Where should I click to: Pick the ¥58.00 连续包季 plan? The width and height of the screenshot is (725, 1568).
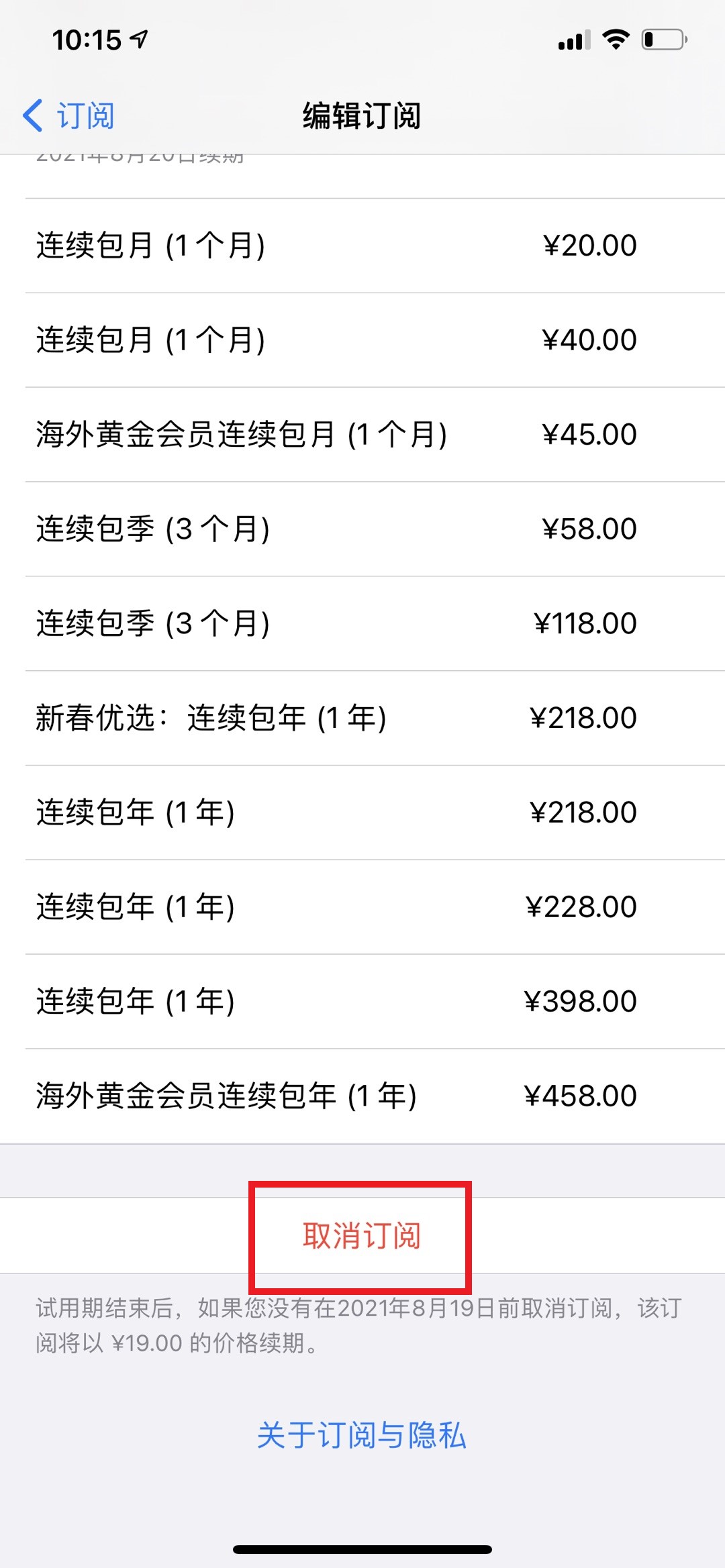[362, 529]
